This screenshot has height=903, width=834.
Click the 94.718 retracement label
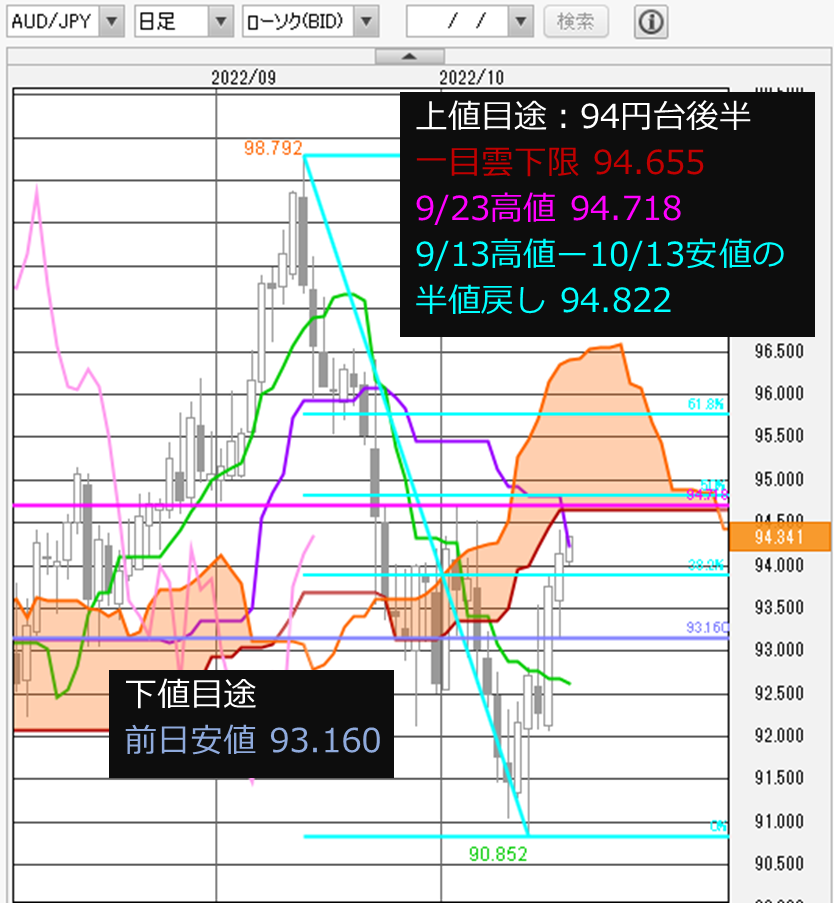(x=707, y=494)
